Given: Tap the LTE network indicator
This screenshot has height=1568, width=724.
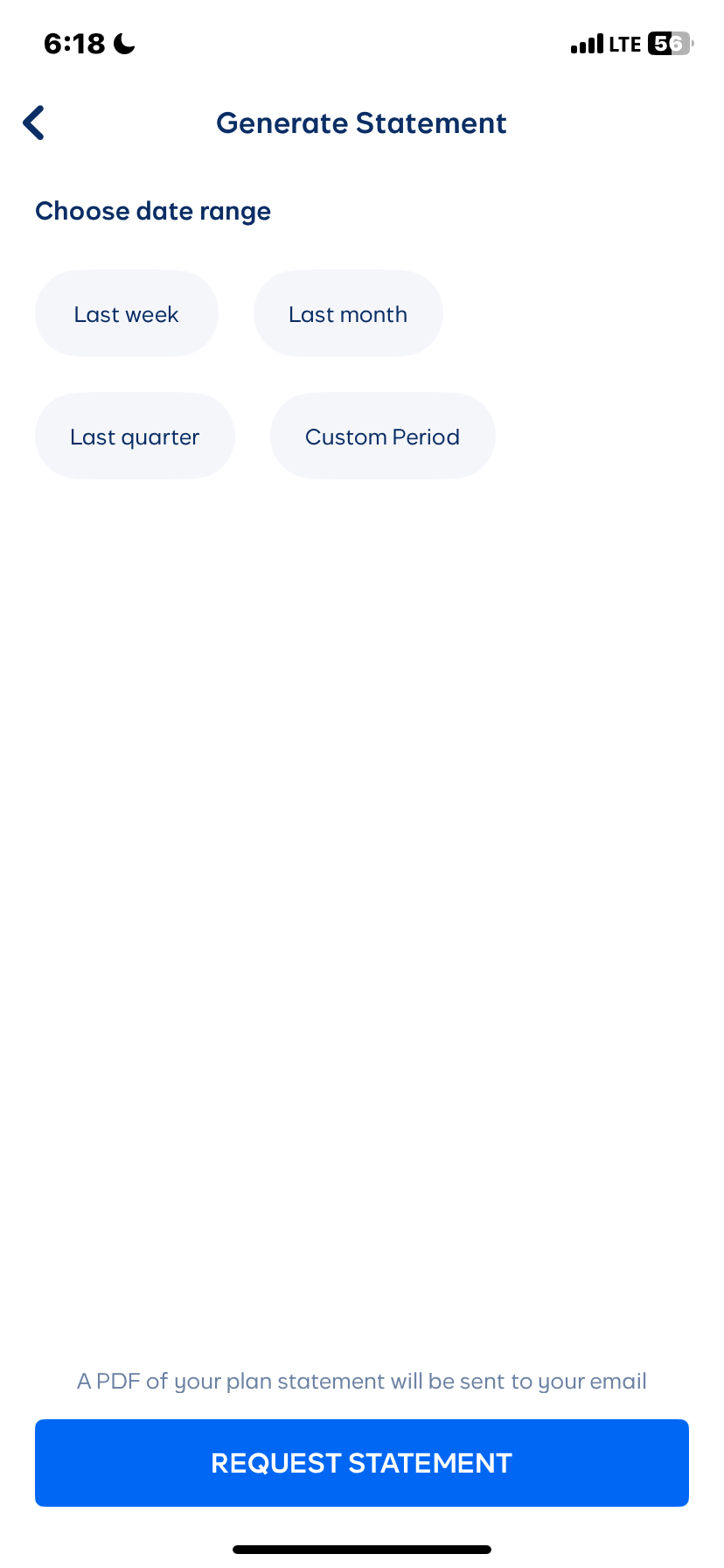Looking at the screenshot, I should point(625,42).
